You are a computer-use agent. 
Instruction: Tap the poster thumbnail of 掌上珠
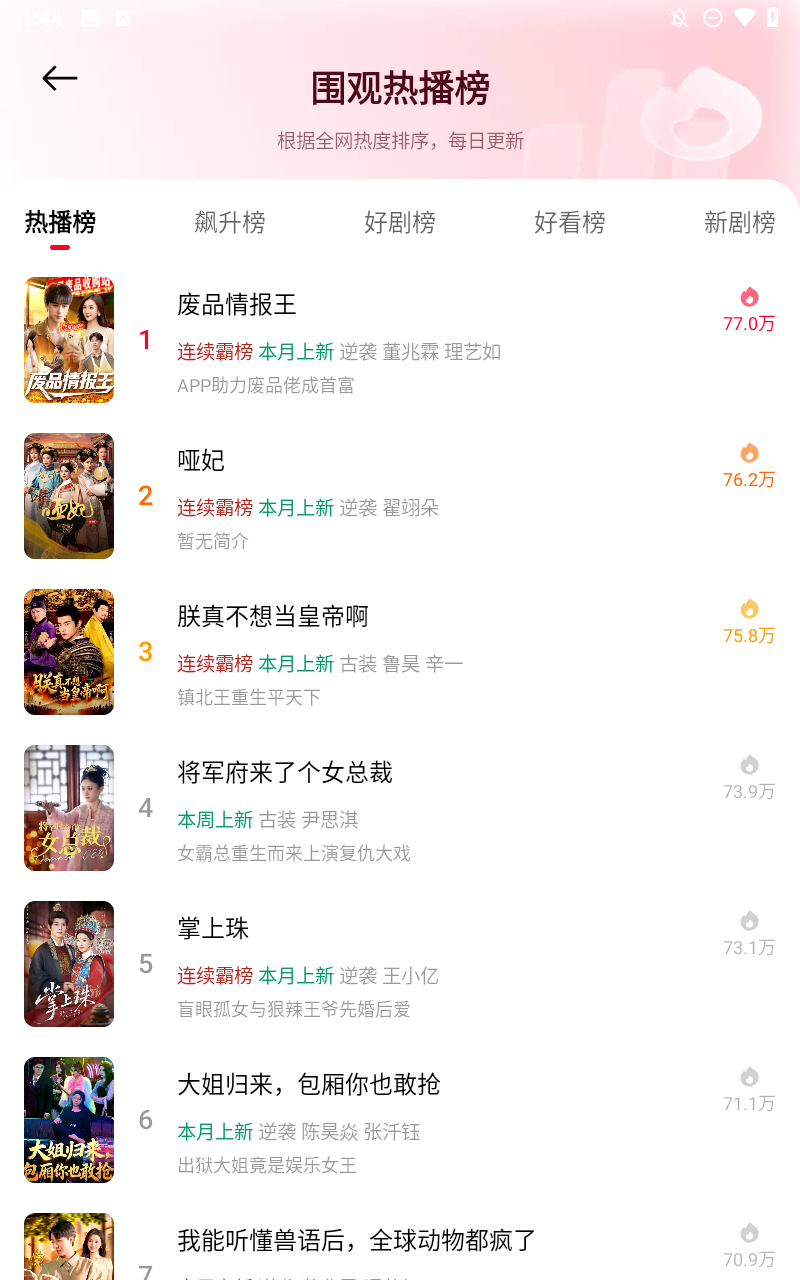tap(68, 964)
